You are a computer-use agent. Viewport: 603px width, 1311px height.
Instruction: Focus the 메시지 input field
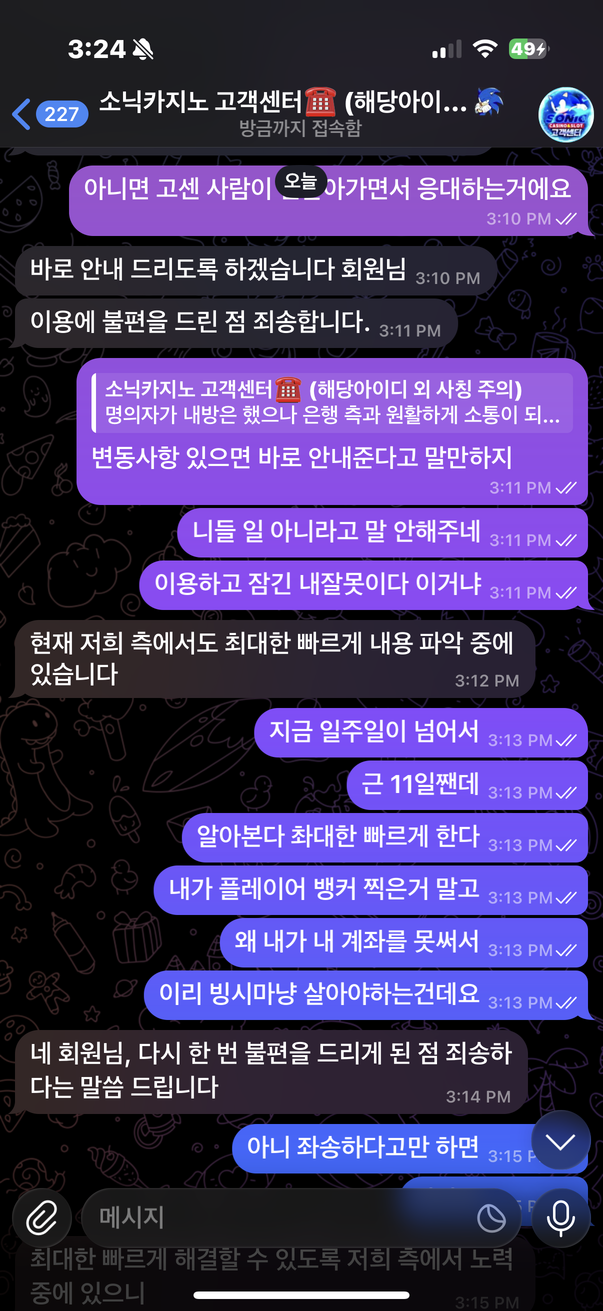tap(280, 1217)
